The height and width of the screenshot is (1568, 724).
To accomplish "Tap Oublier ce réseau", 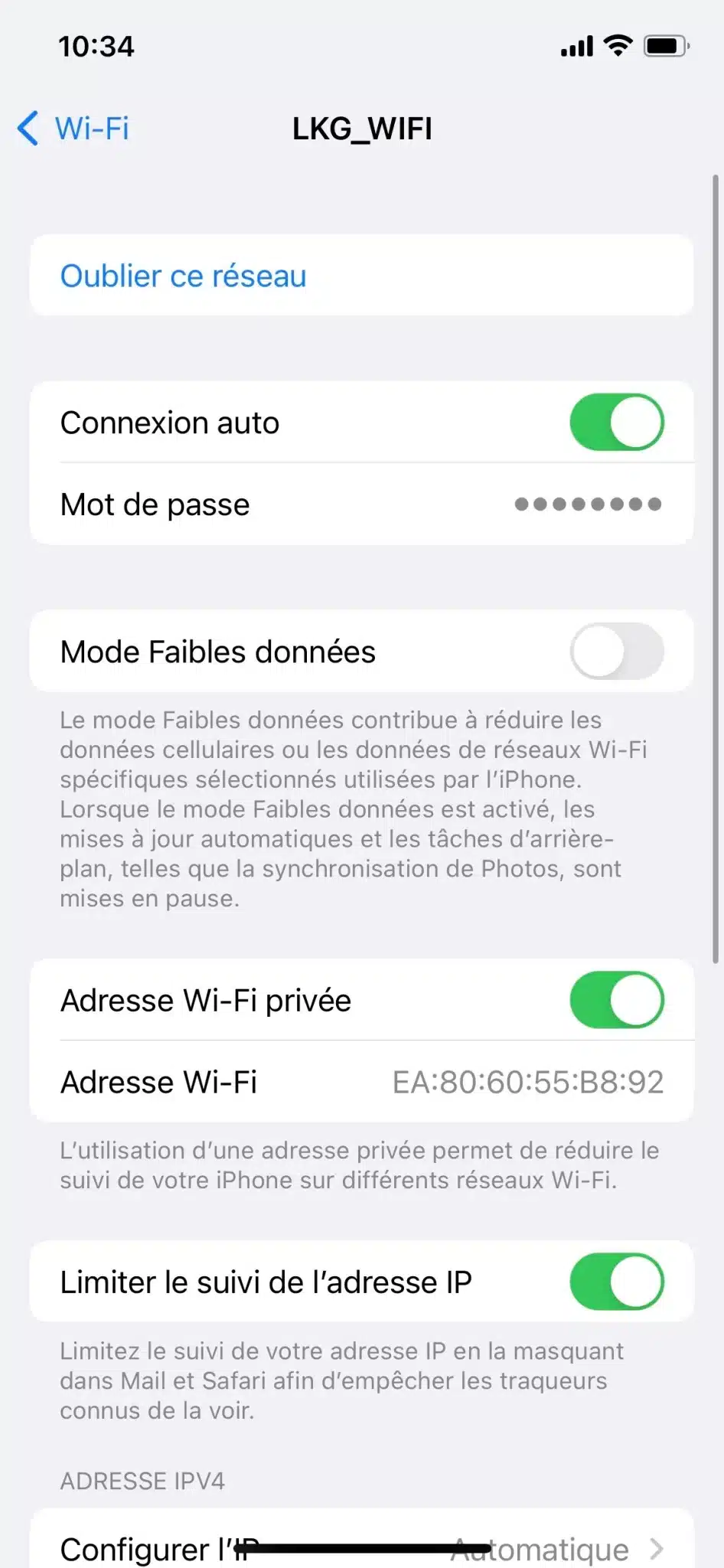I will point(184,276).
